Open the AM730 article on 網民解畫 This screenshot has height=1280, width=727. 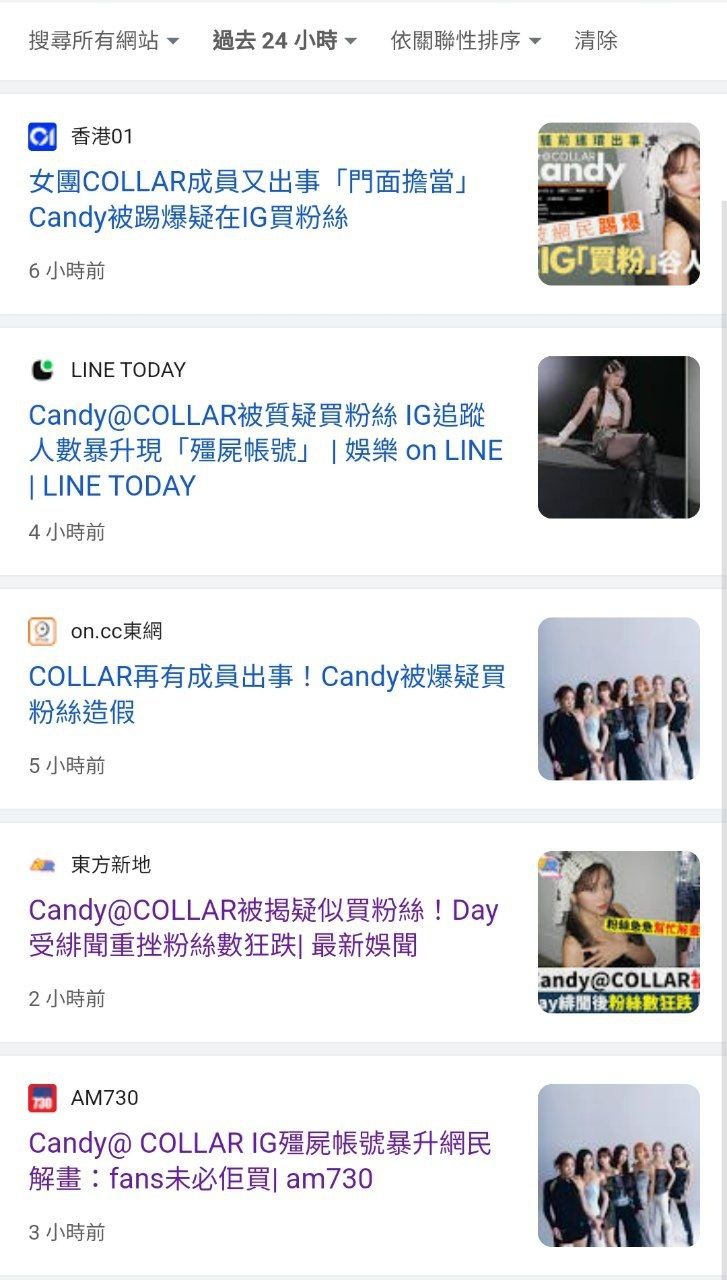tap(260, 1160)
